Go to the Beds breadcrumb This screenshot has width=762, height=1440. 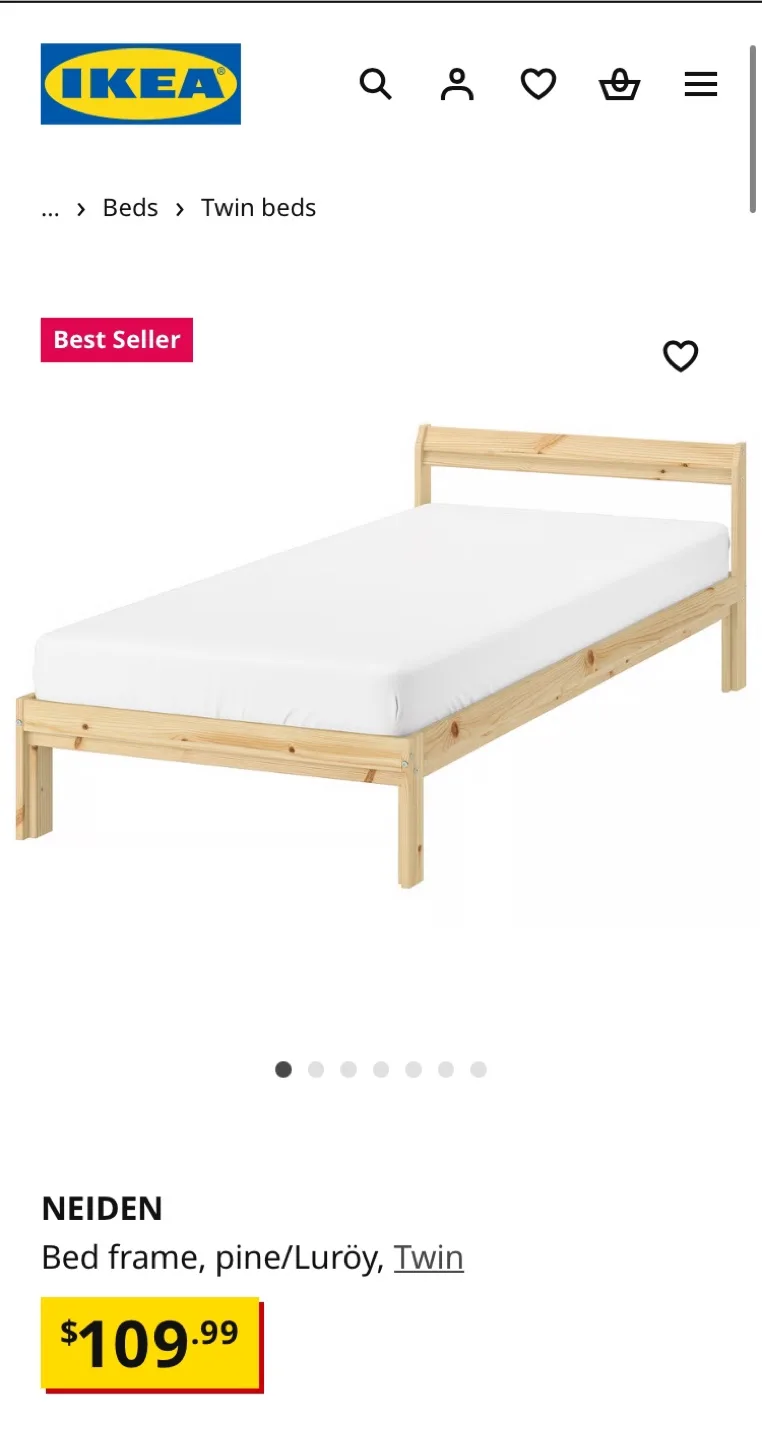click(130, 208)
